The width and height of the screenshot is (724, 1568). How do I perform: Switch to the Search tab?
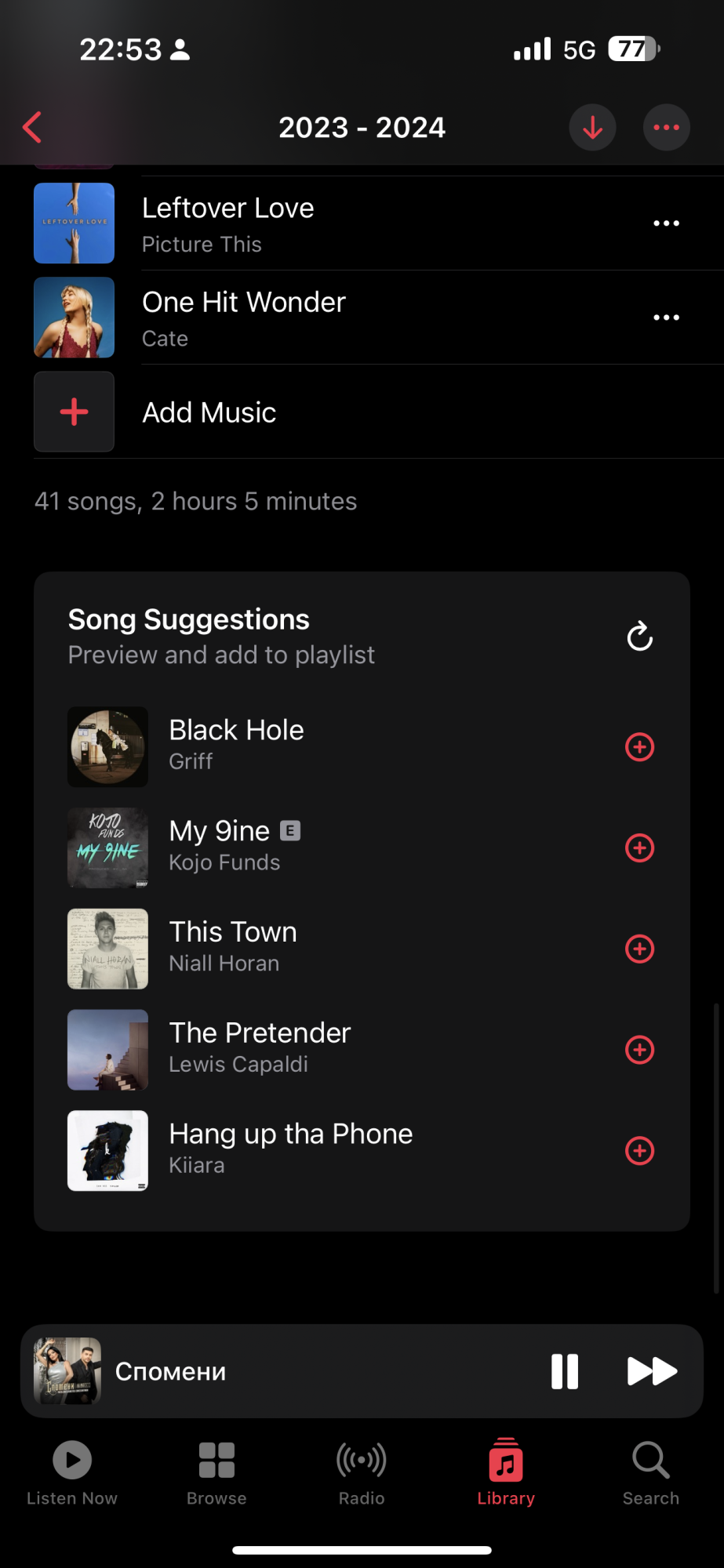tap(650, 1472)
